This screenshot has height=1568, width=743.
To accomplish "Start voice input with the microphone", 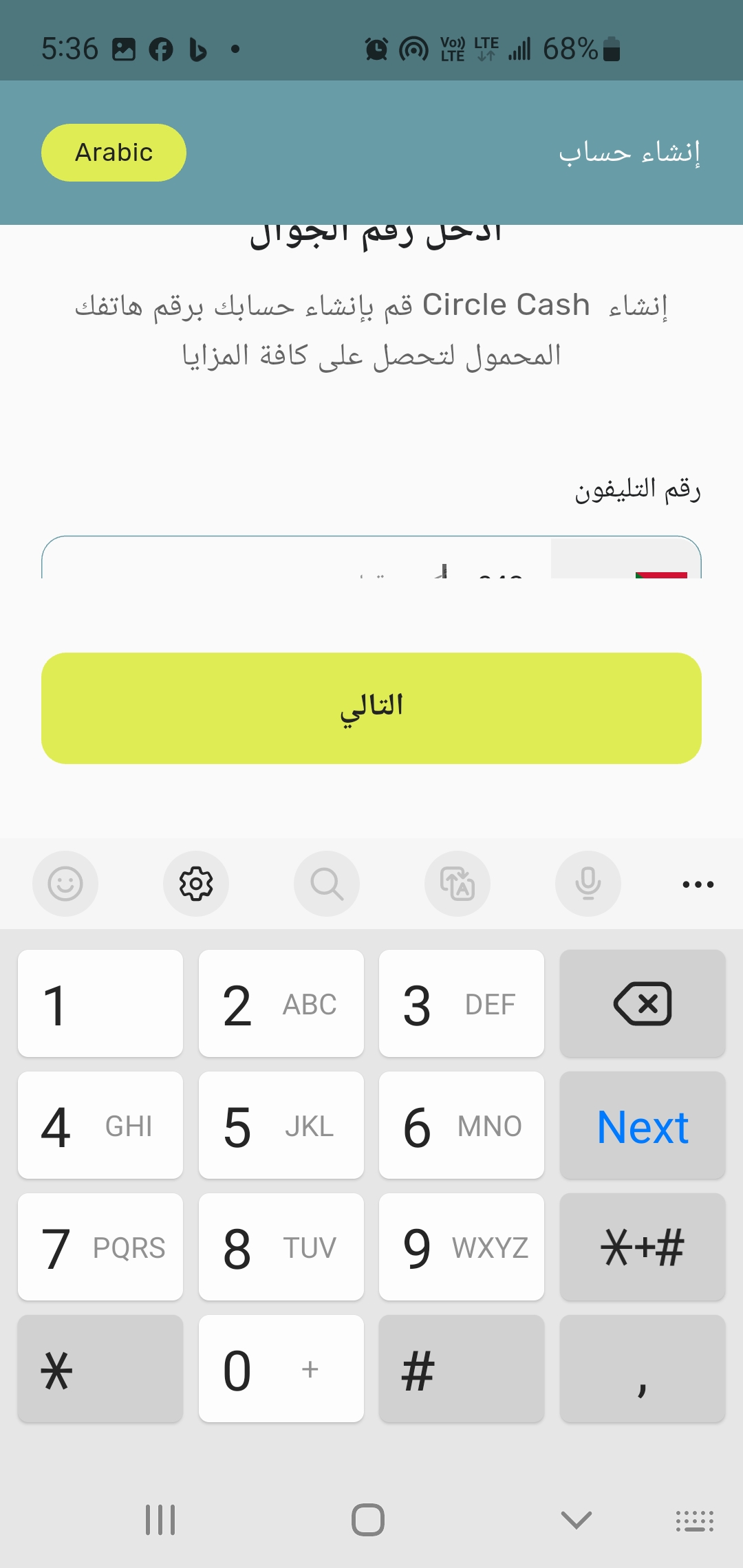I will pyautogui.click(x=588, y=884).
